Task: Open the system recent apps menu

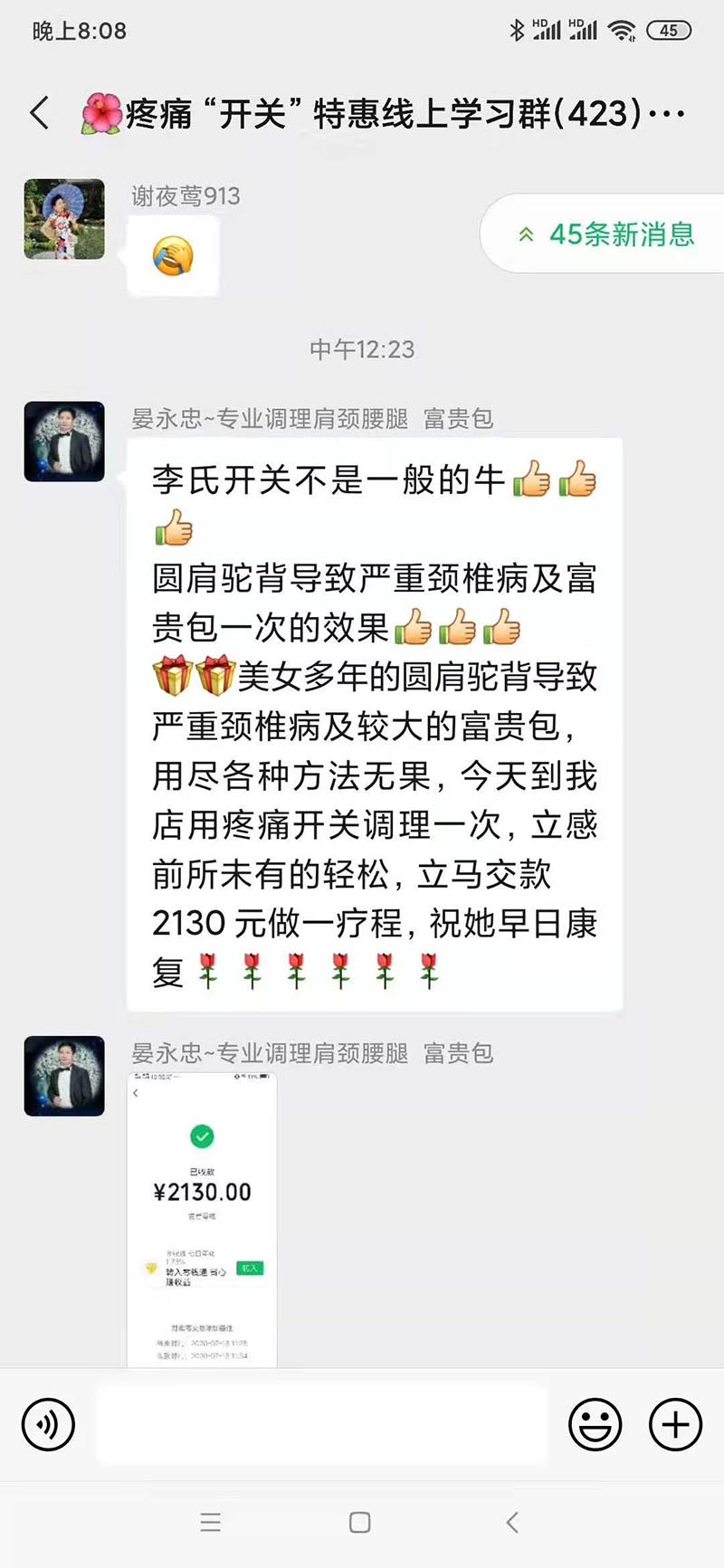Action: point(211,1523)
